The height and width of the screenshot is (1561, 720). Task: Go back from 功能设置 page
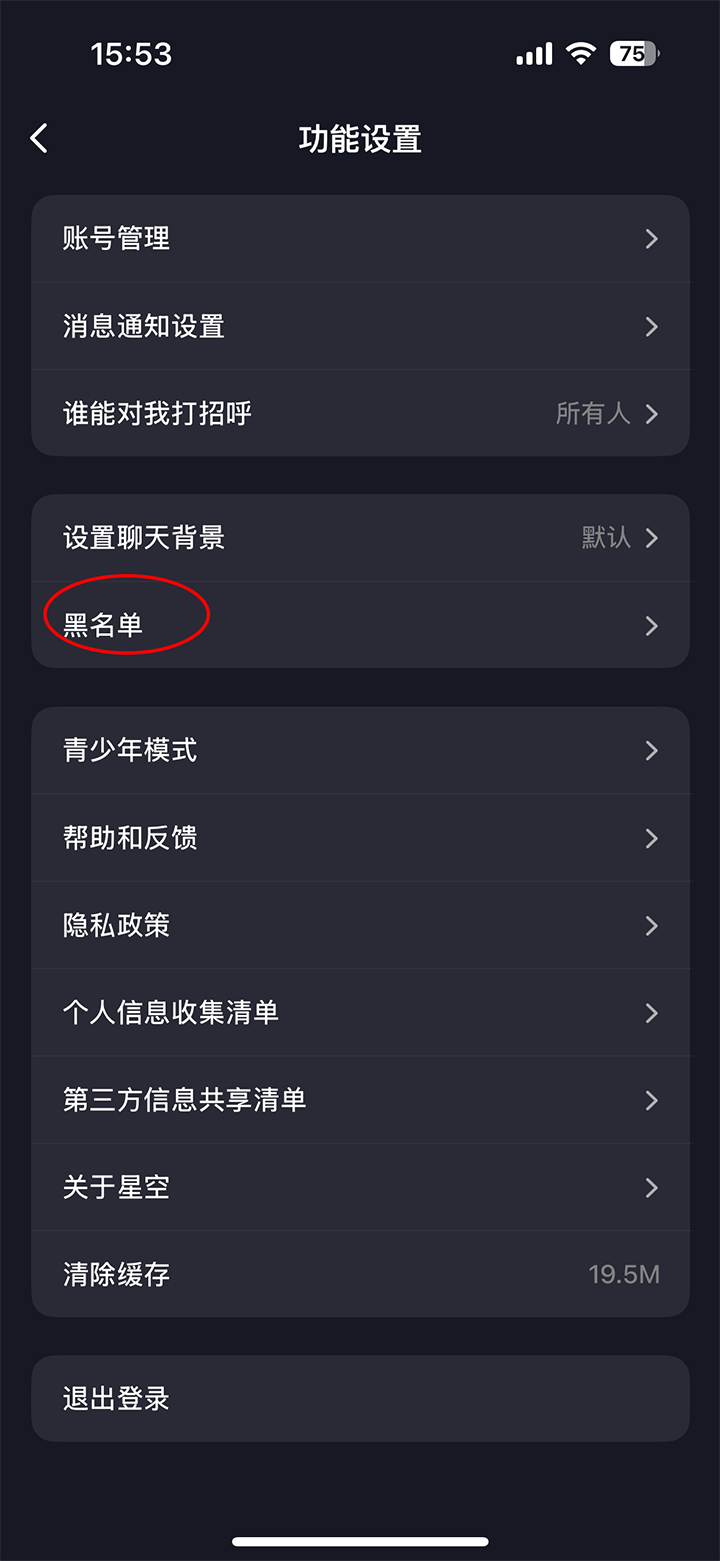pyautogui.click(x=40, y=138)
